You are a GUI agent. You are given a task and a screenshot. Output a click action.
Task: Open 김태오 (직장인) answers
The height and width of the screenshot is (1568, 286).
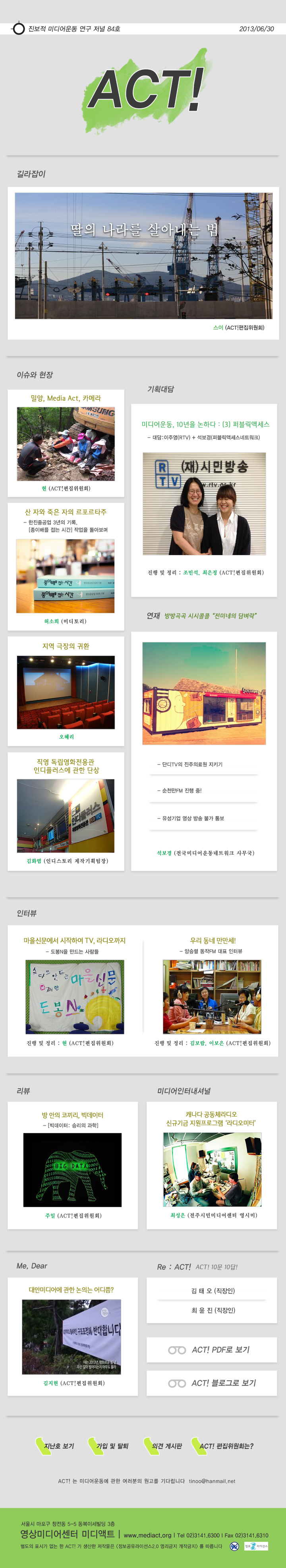point(212,1290)
